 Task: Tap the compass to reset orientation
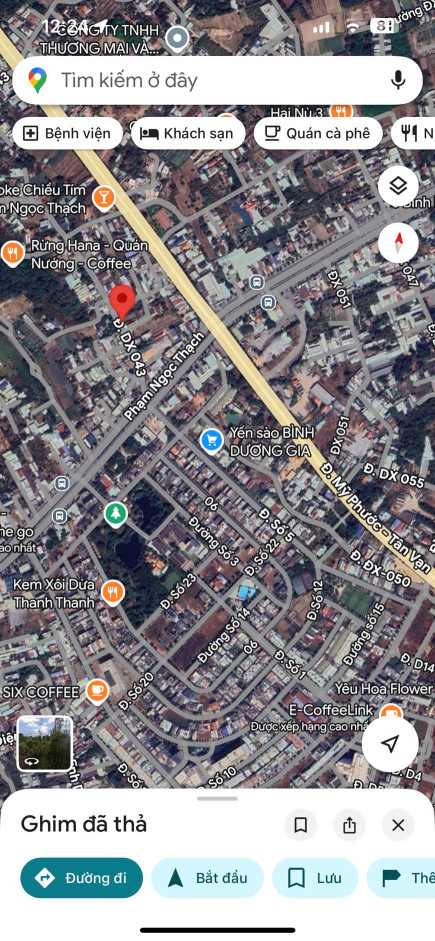[398, 243]
